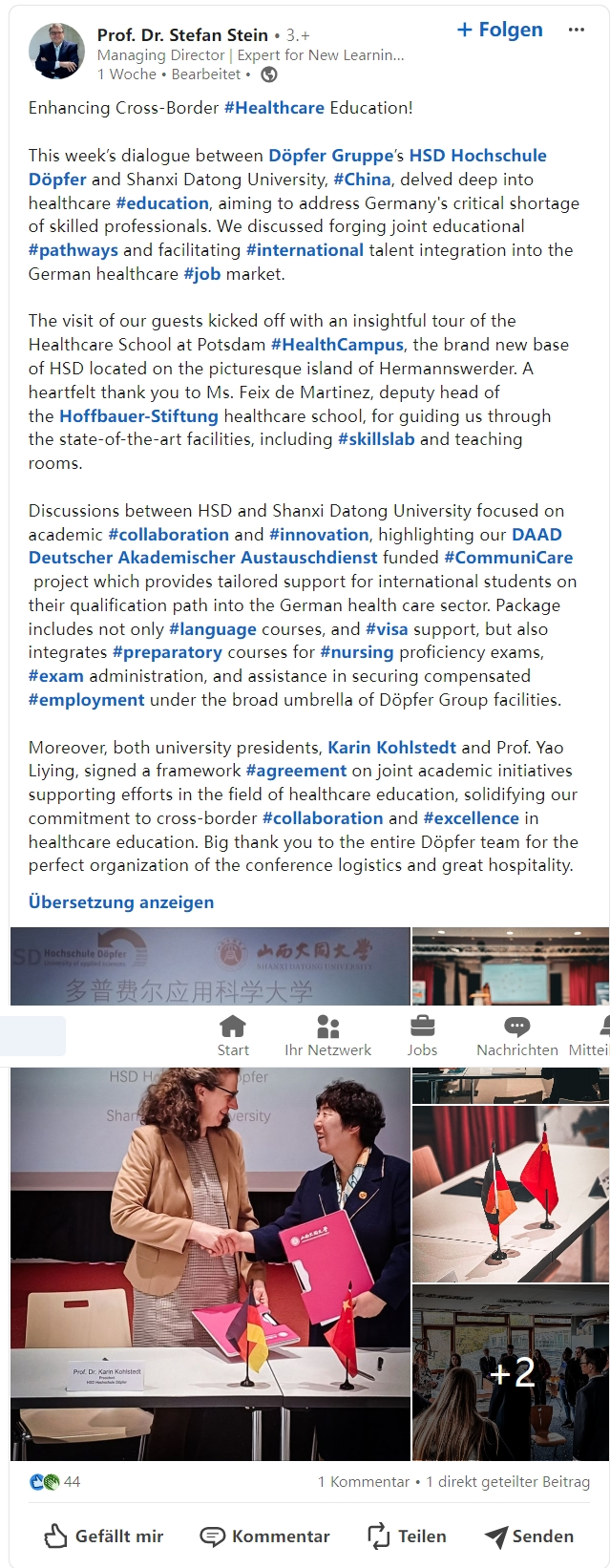Go to the Start tab
Viewport: 610px width, 1568px height.
232,1036
